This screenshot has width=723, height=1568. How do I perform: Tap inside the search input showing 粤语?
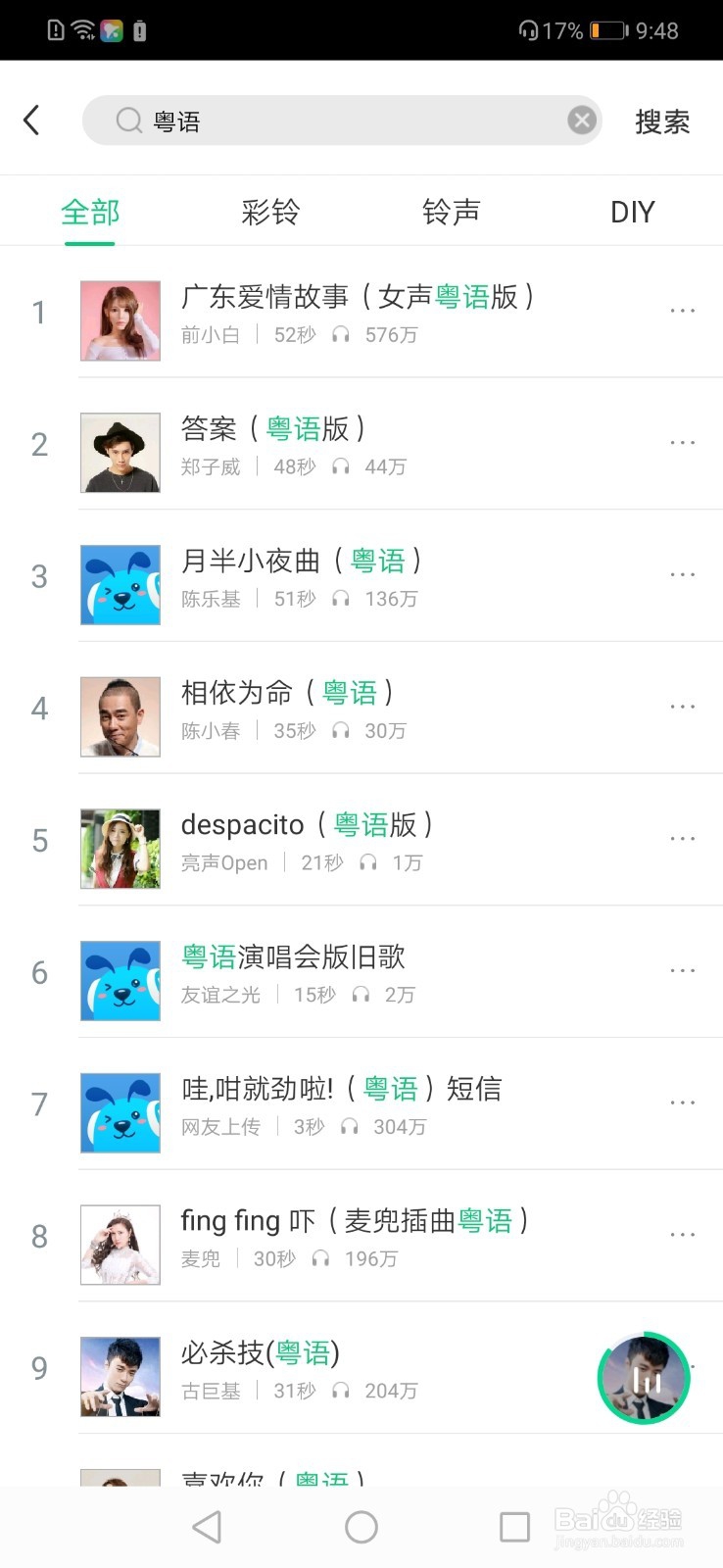click(294, 120)
